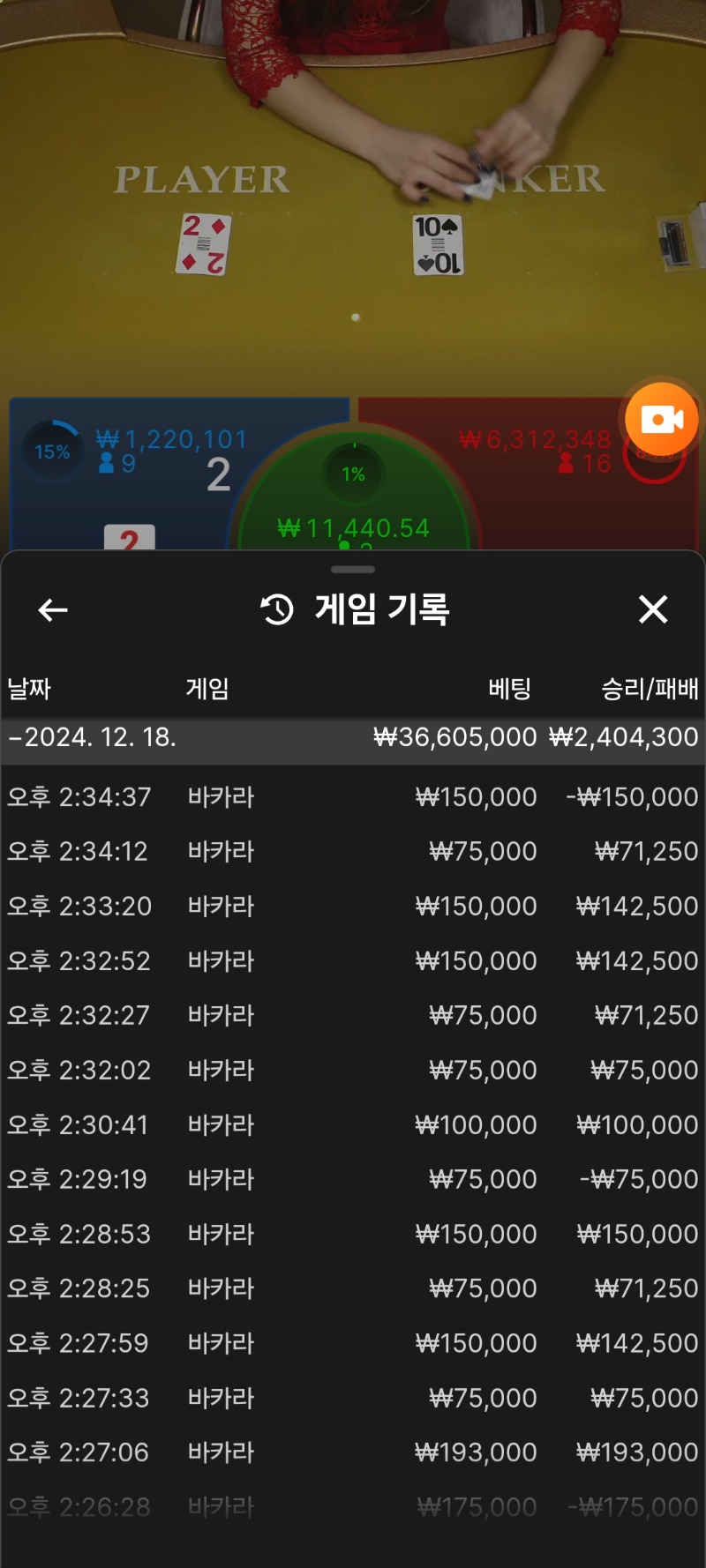Open the 오후 2:34:12 baccarat record
This screenshot has width=706, height=1568.
[353, 852]
